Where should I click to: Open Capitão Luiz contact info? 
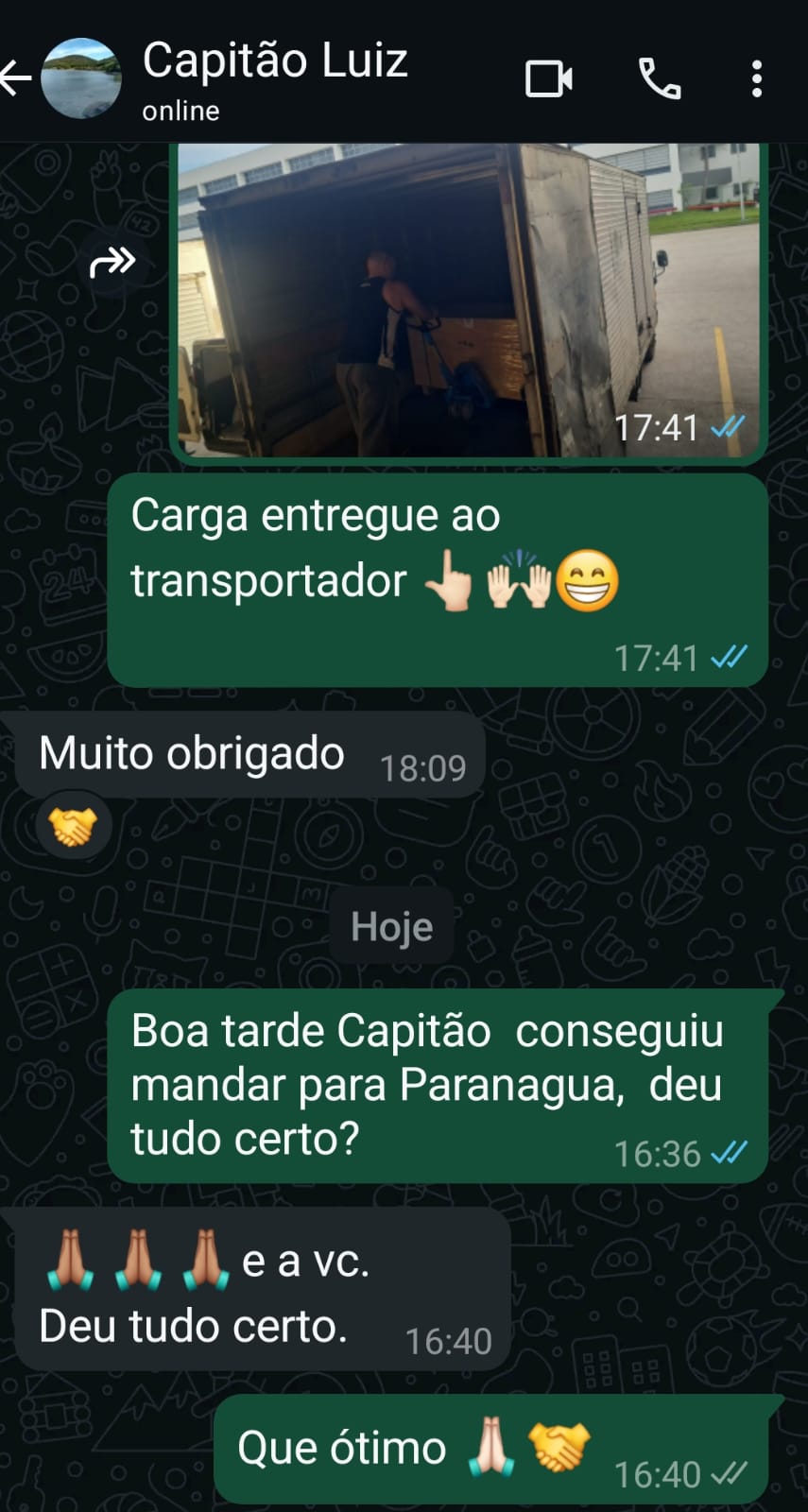click(274, 77)
